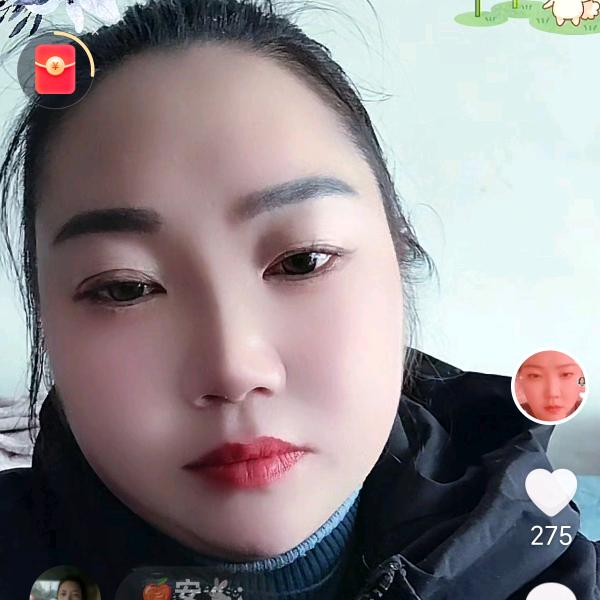Open the small avatar at the bottom left
Screen dimensions: 600x600
[x=64, y=587]
